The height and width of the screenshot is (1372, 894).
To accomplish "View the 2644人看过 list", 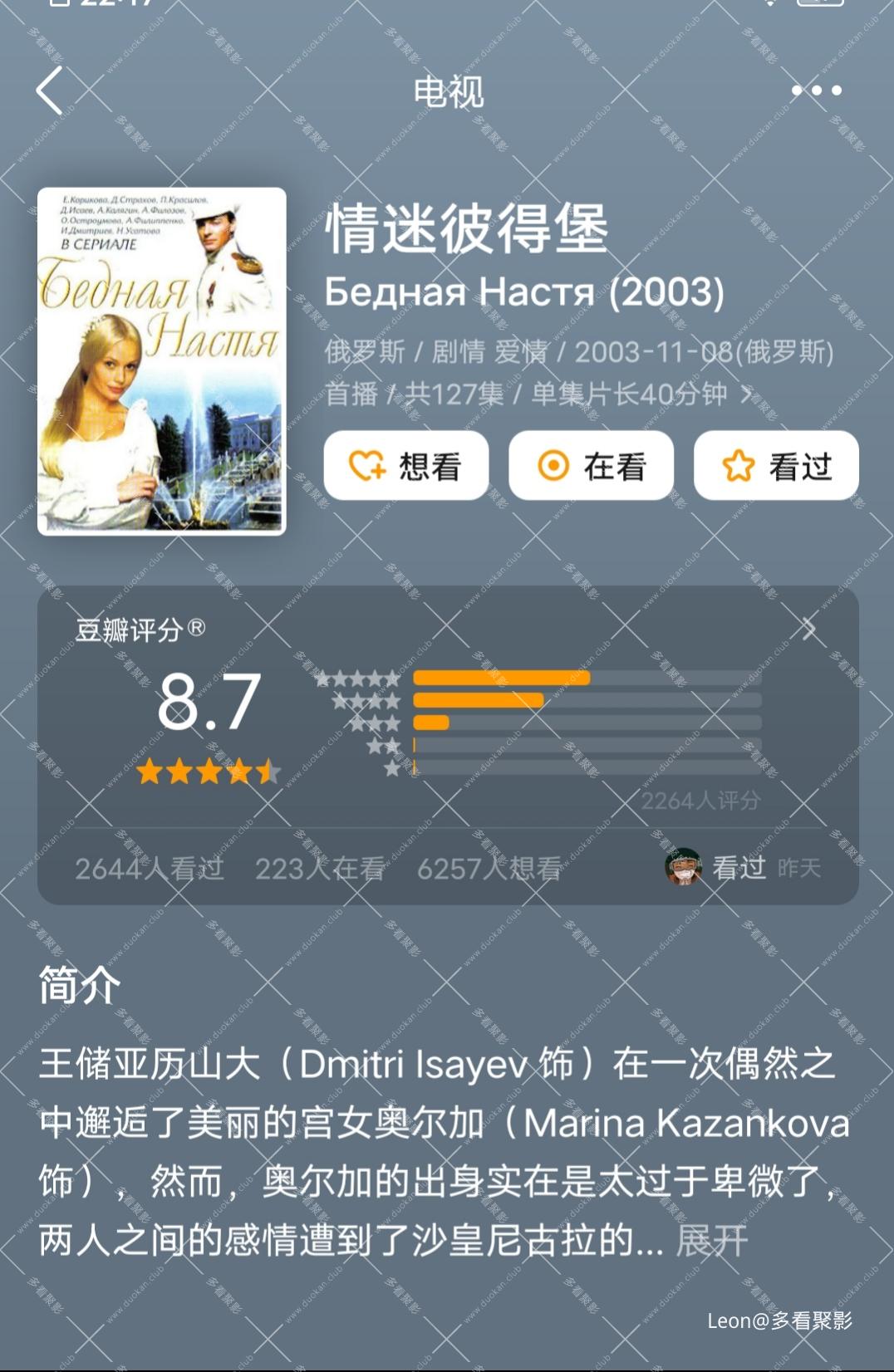I will pos(148,868).
